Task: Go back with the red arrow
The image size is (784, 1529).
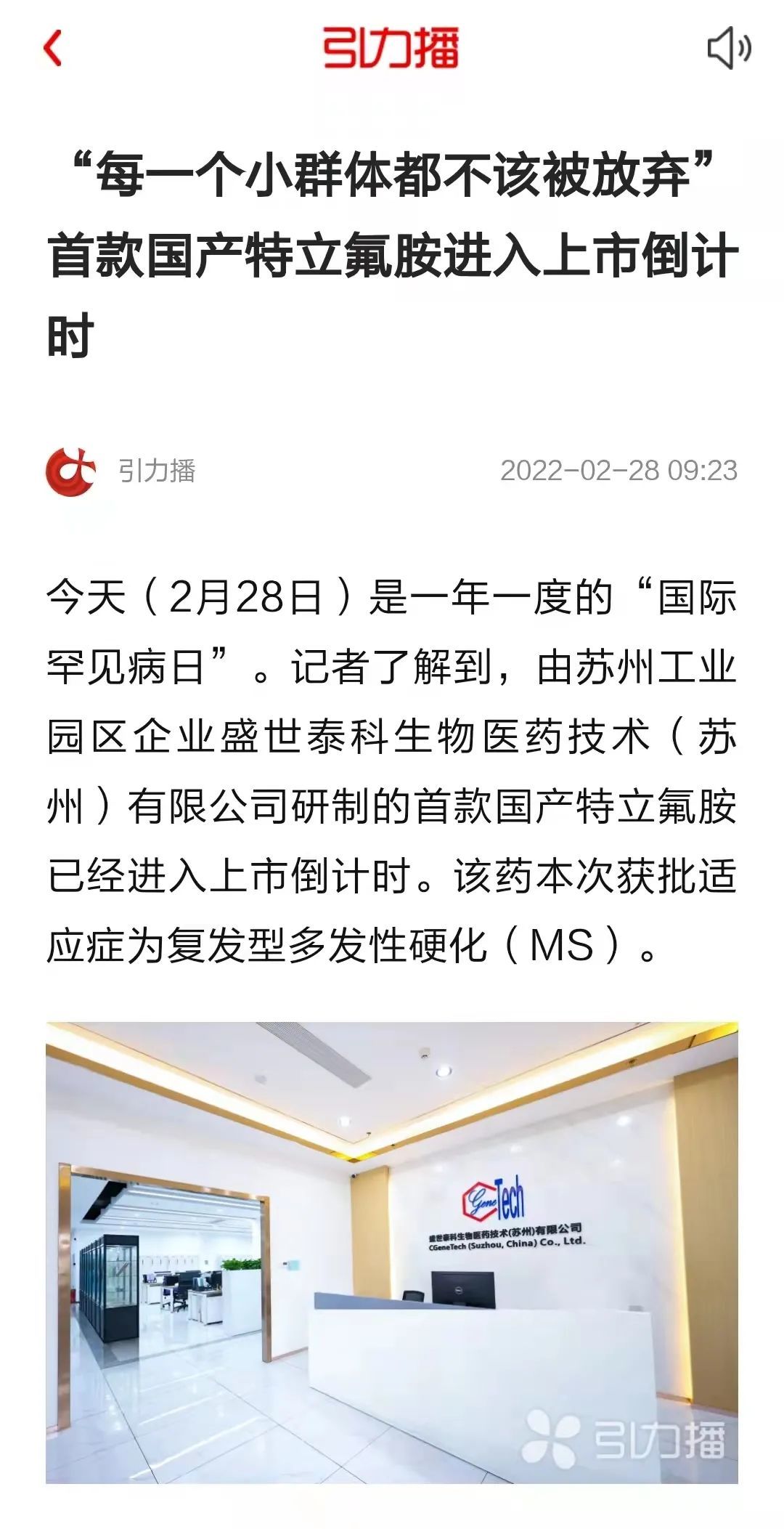Action: (x=53, y=49)
